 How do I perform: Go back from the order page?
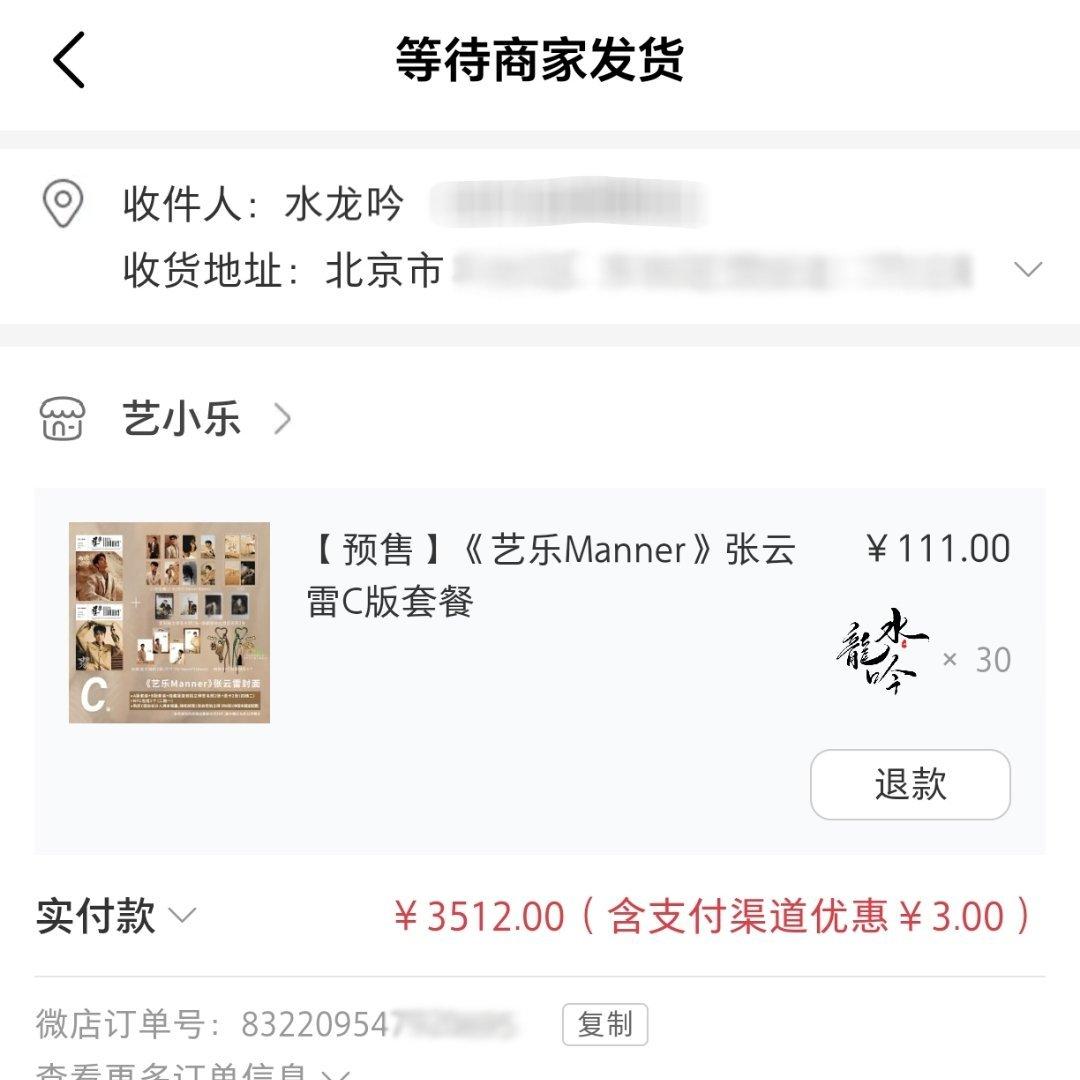point(68,60)
